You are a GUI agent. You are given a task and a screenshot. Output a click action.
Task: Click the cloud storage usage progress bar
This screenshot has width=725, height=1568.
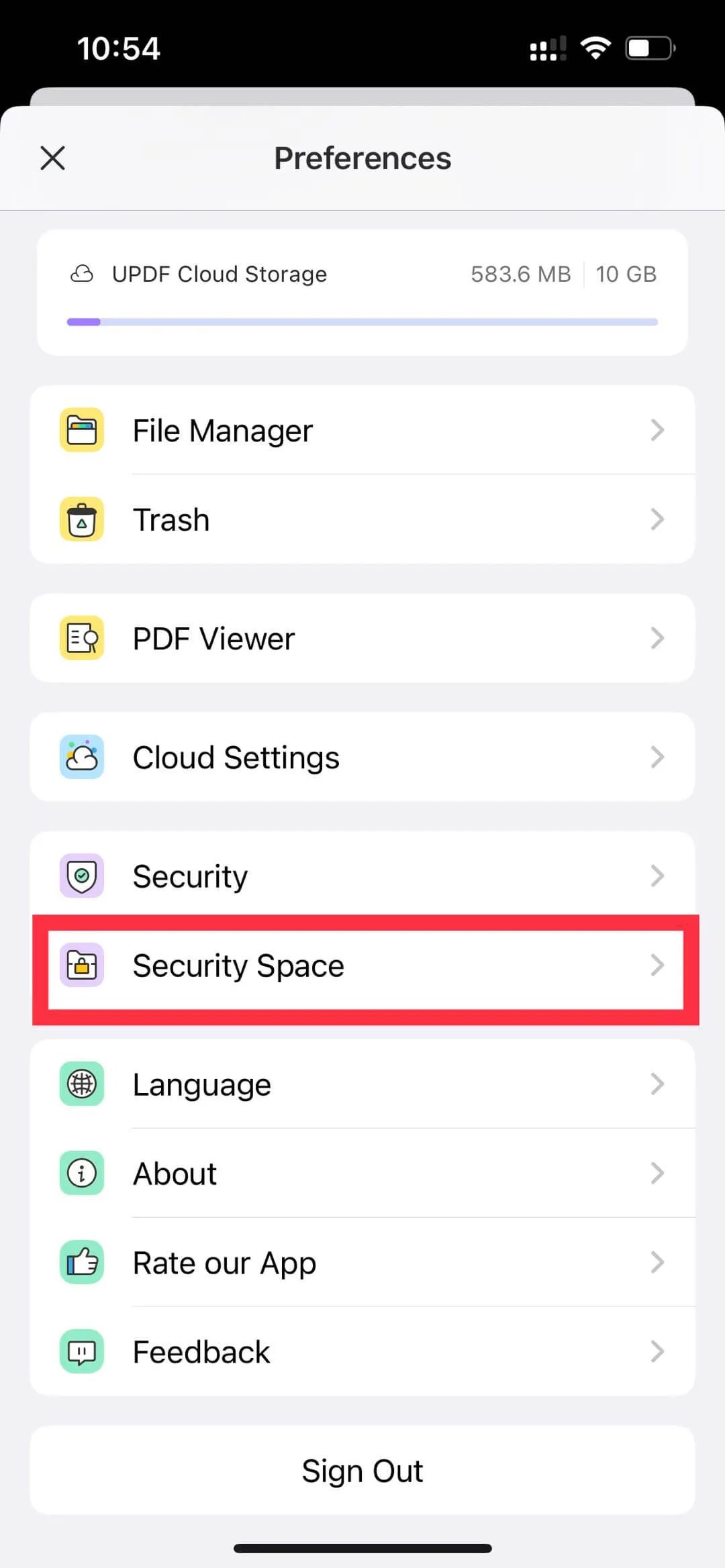click(362, 321)
